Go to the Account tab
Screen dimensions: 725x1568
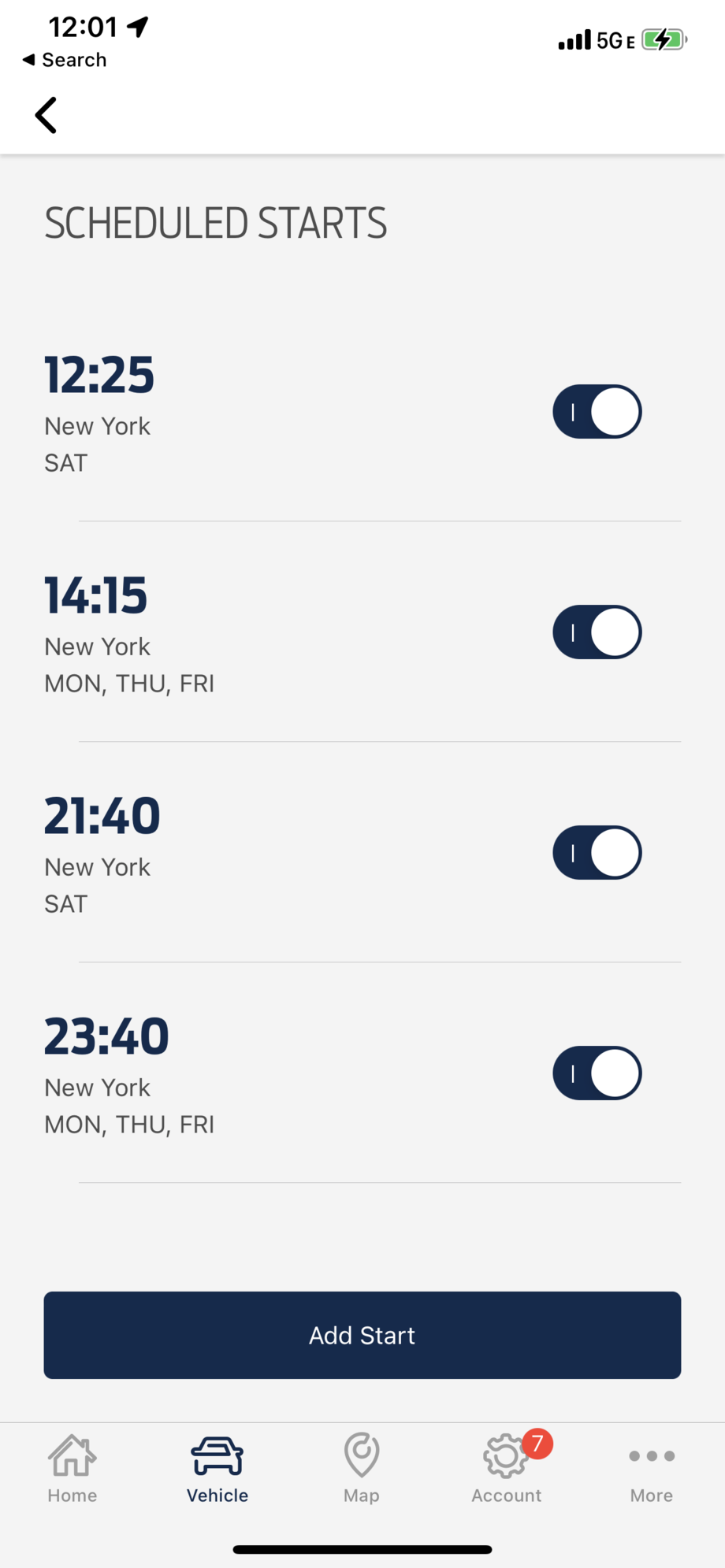pos(507,1470)
